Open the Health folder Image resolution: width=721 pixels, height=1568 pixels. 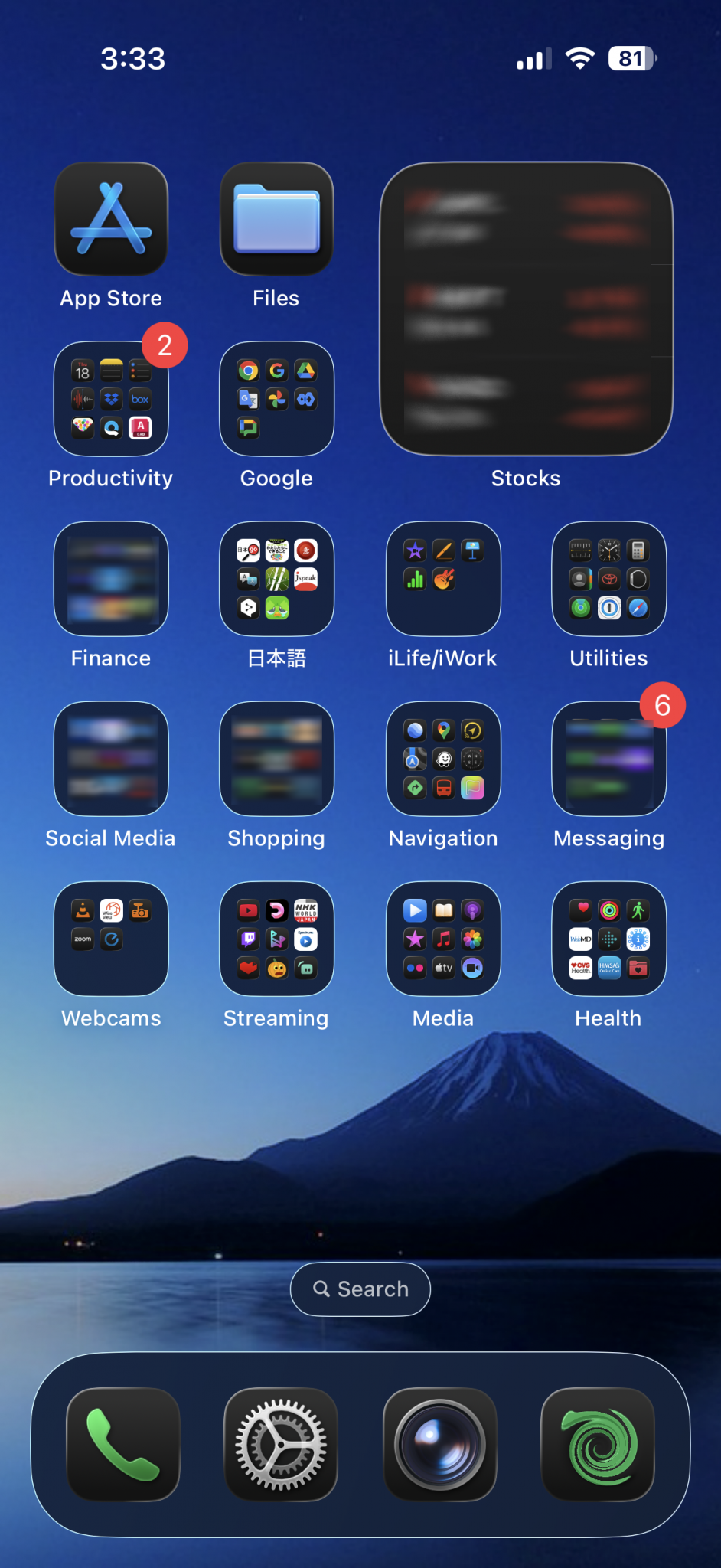pos(608,939)
